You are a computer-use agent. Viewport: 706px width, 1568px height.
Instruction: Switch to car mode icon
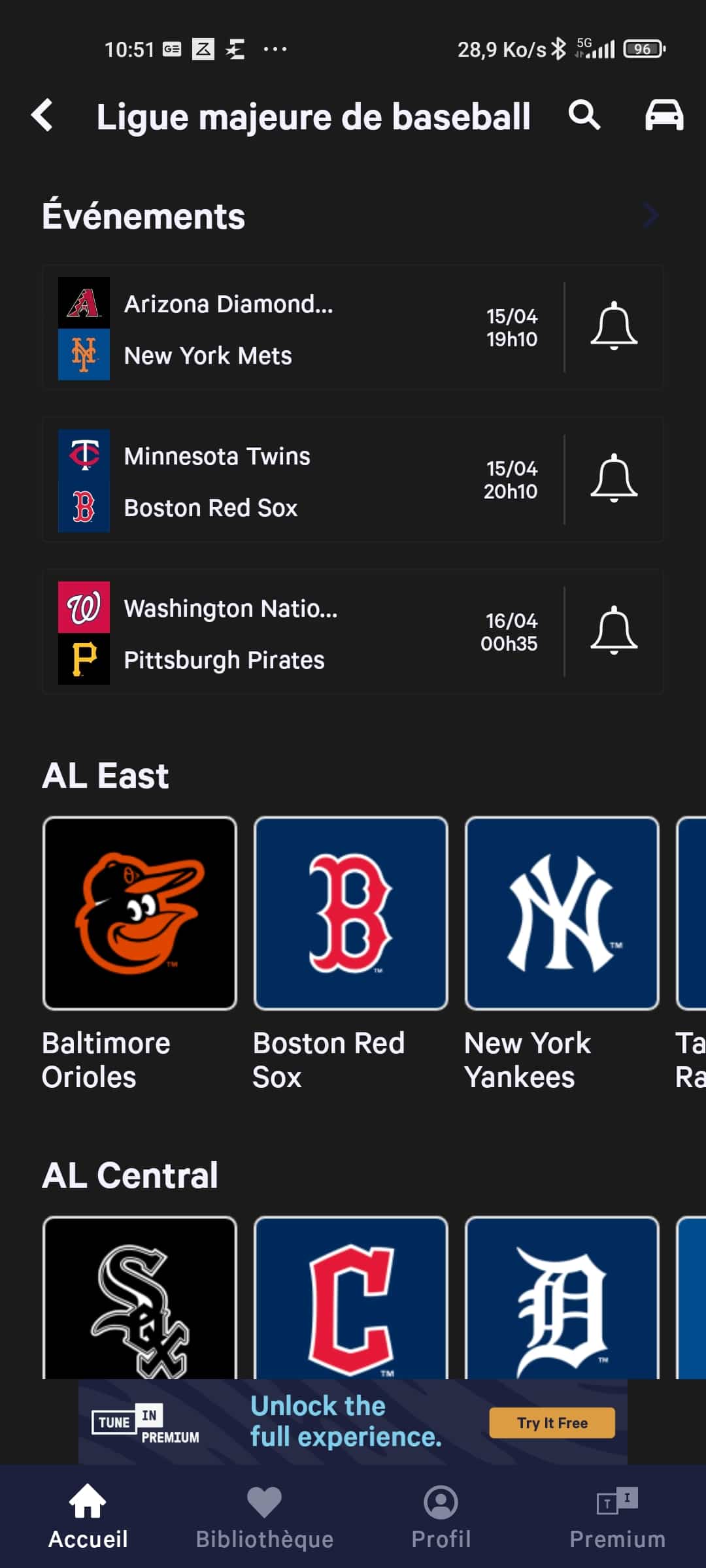[664, 116]
